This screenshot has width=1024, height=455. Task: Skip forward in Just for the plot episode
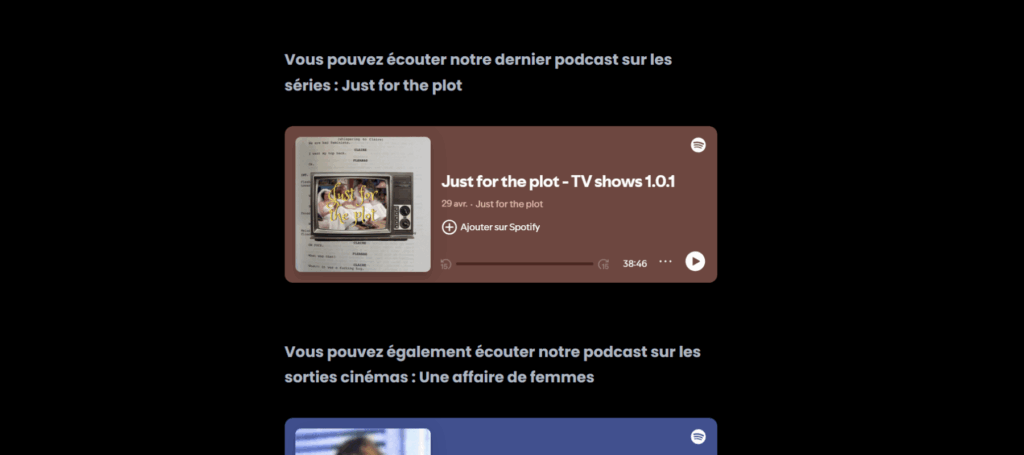click(603, 264)
